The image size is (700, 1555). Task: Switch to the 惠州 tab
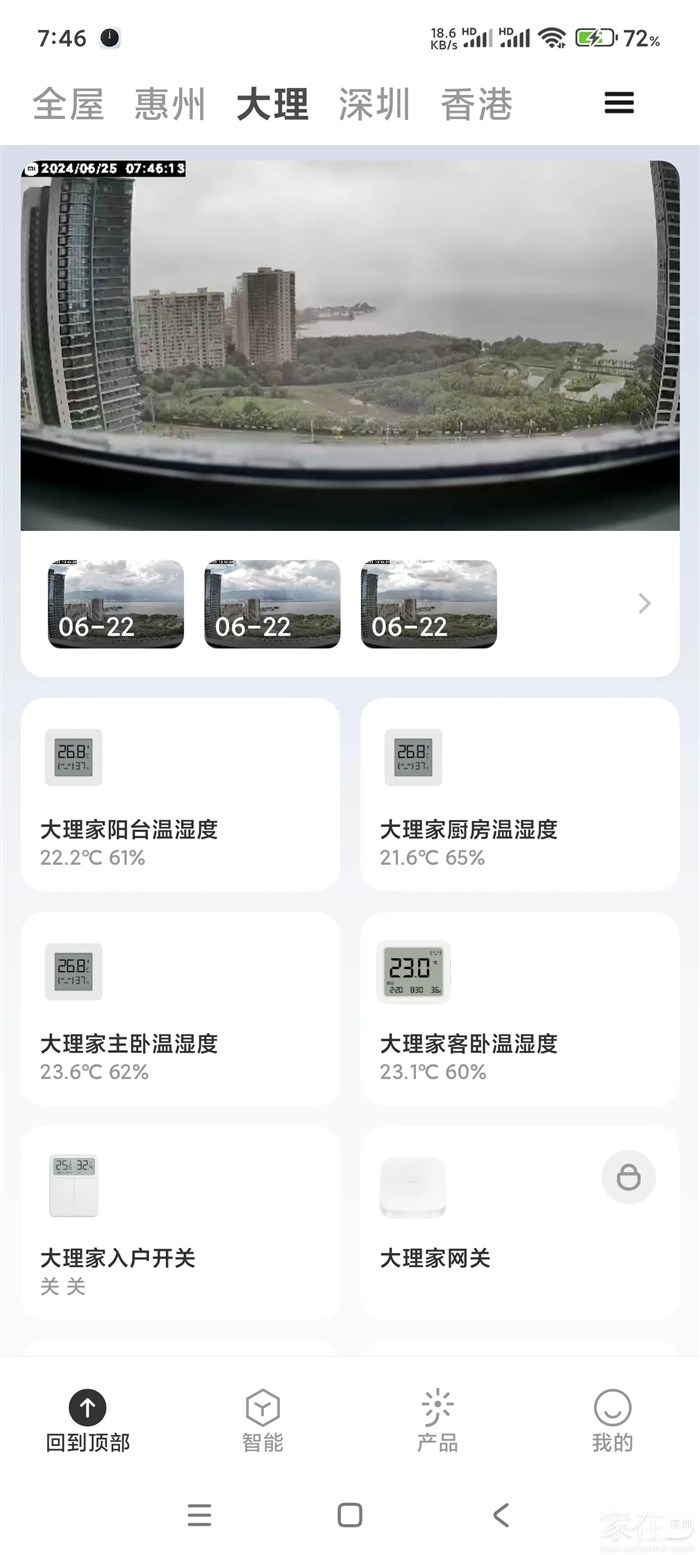click(170, 104)
